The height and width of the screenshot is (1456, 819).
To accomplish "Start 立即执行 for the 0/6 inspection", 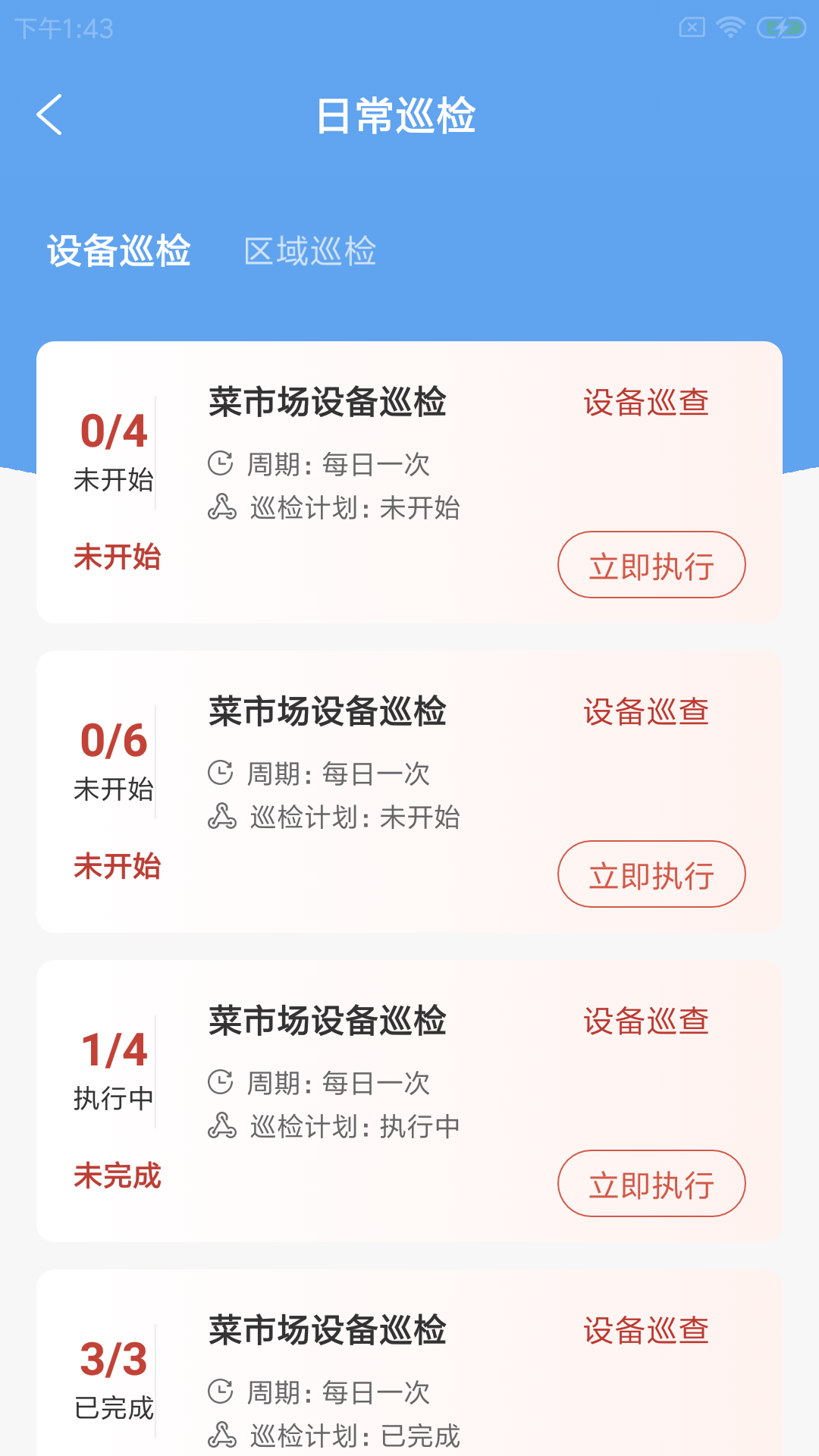I will pyautogui.click(x=651, y=874).
